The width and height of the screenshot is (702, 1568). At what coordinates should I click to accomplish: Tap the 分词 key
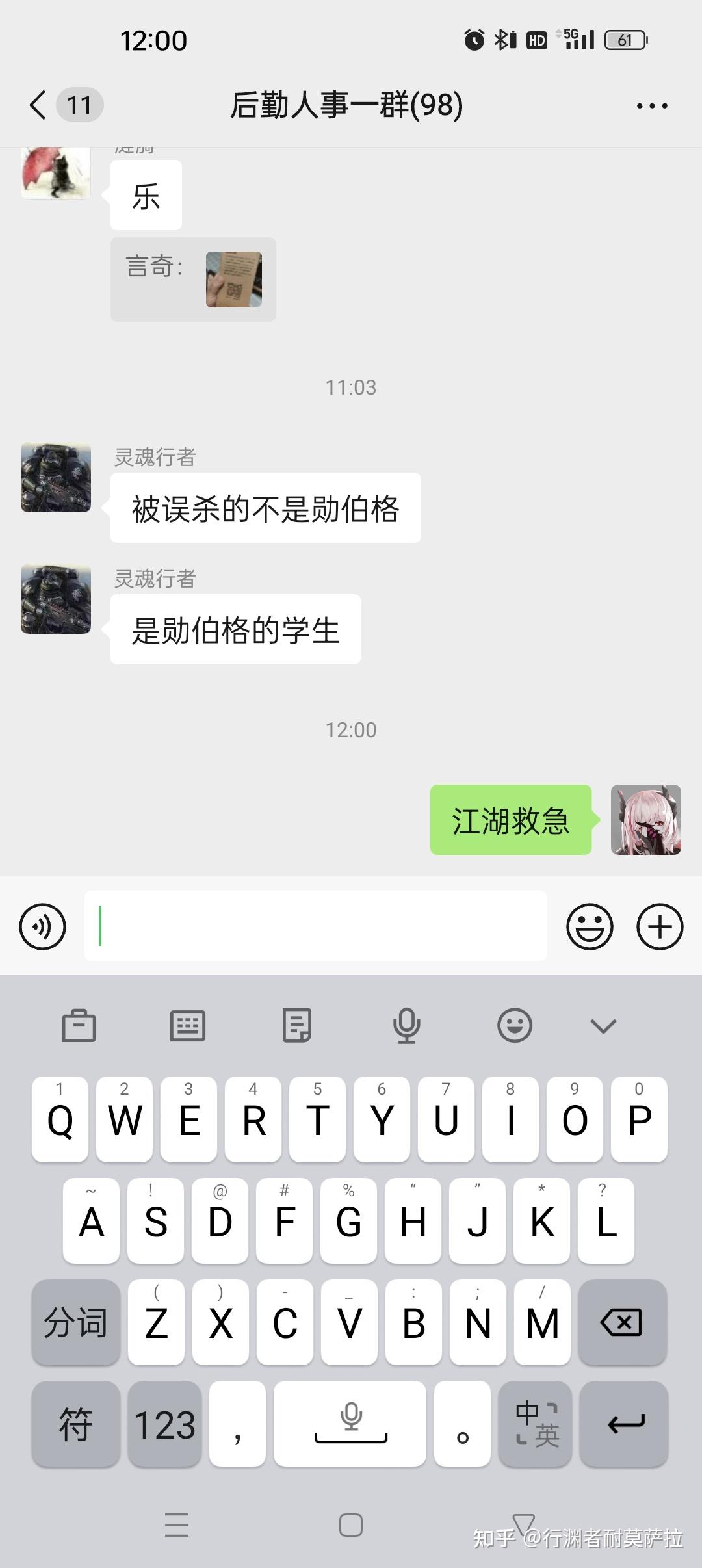pyautogui.click(x=76, y=1322)
